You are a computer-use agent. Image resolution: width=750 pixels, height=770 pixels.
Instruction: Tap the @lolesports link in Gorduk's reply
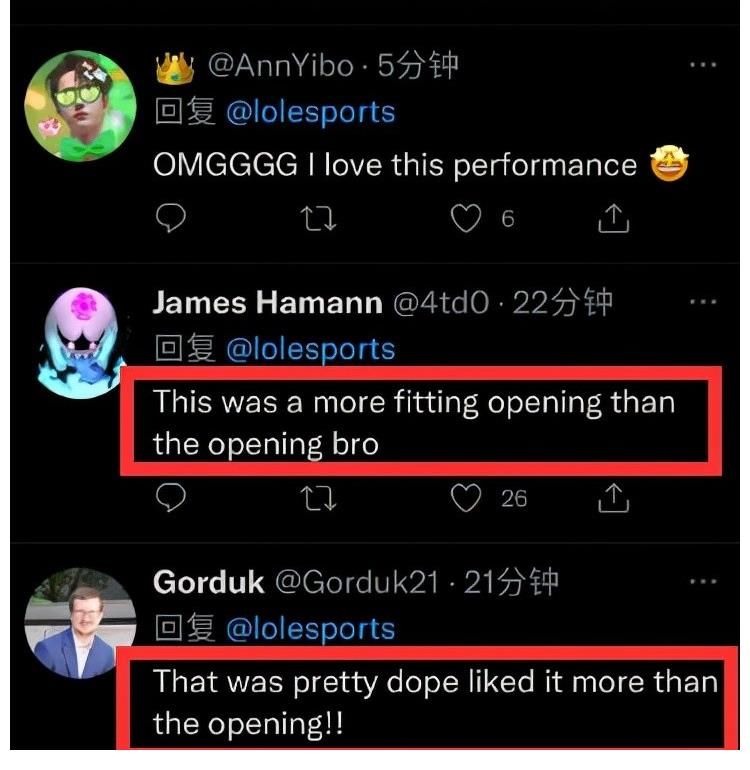(310, 629)
